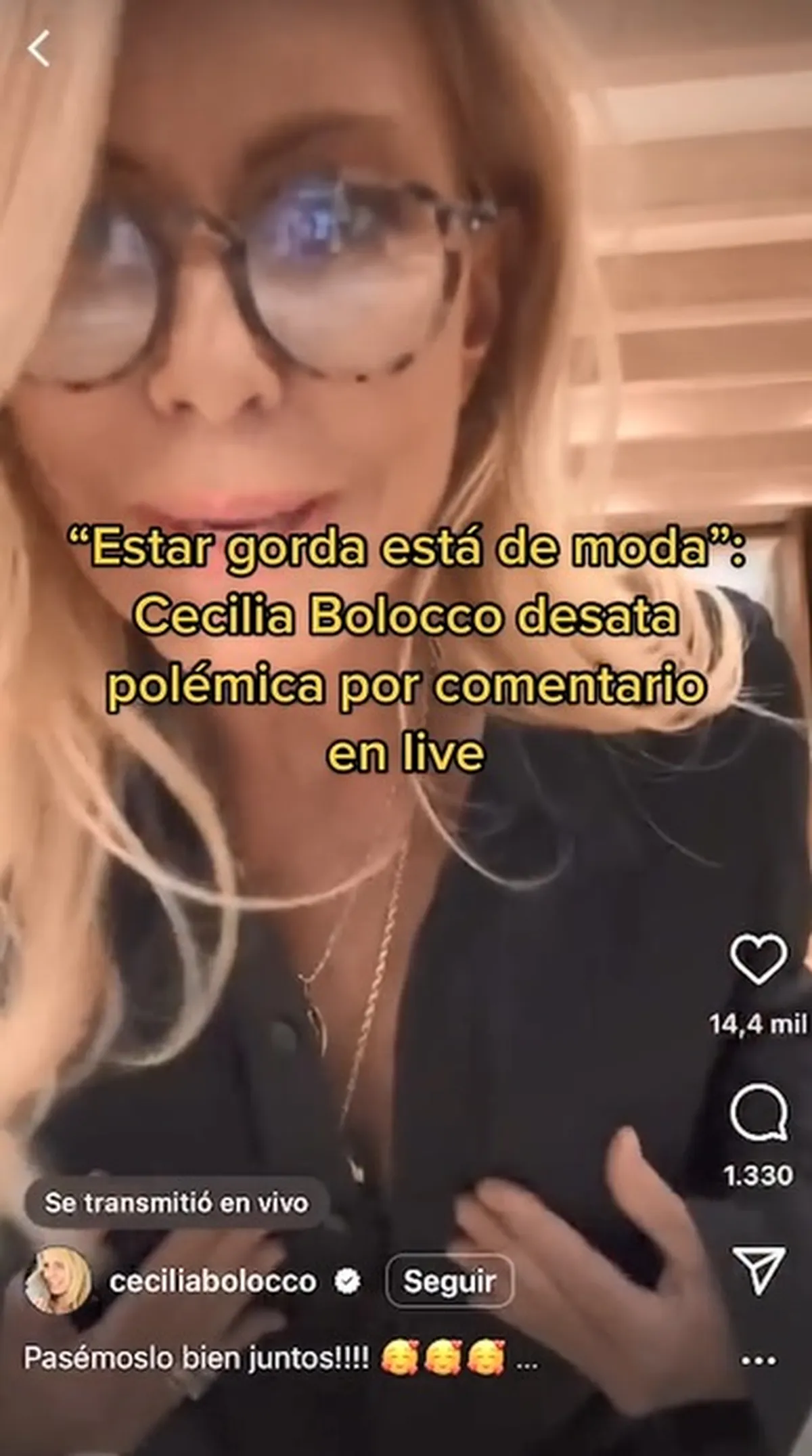Tap ceciliabolocco's profile picture
The width and height of the screenshot is (812, 1456).
tap(58, 1281)
